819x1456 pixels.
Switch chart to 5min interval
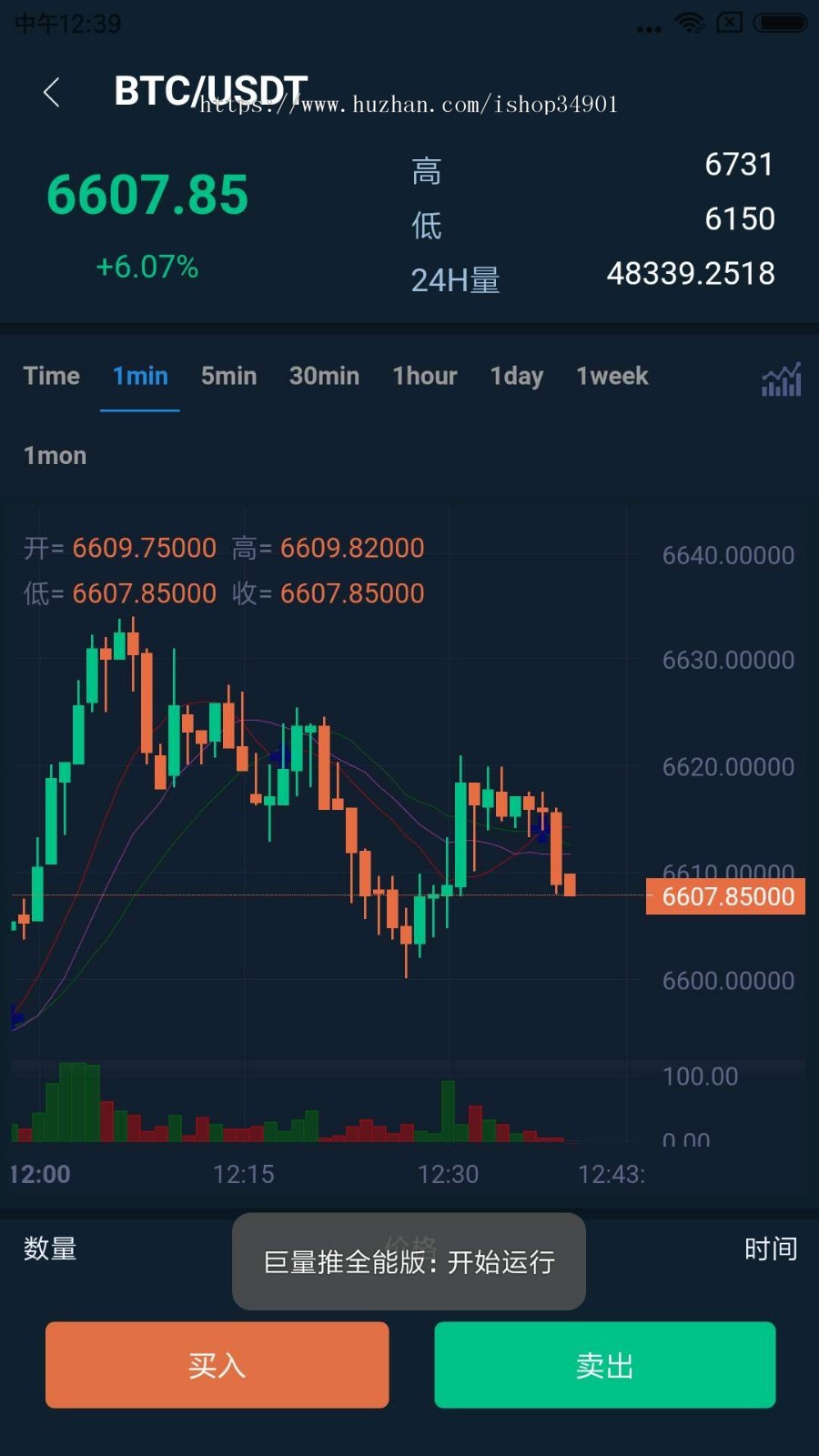coord(228,376)
